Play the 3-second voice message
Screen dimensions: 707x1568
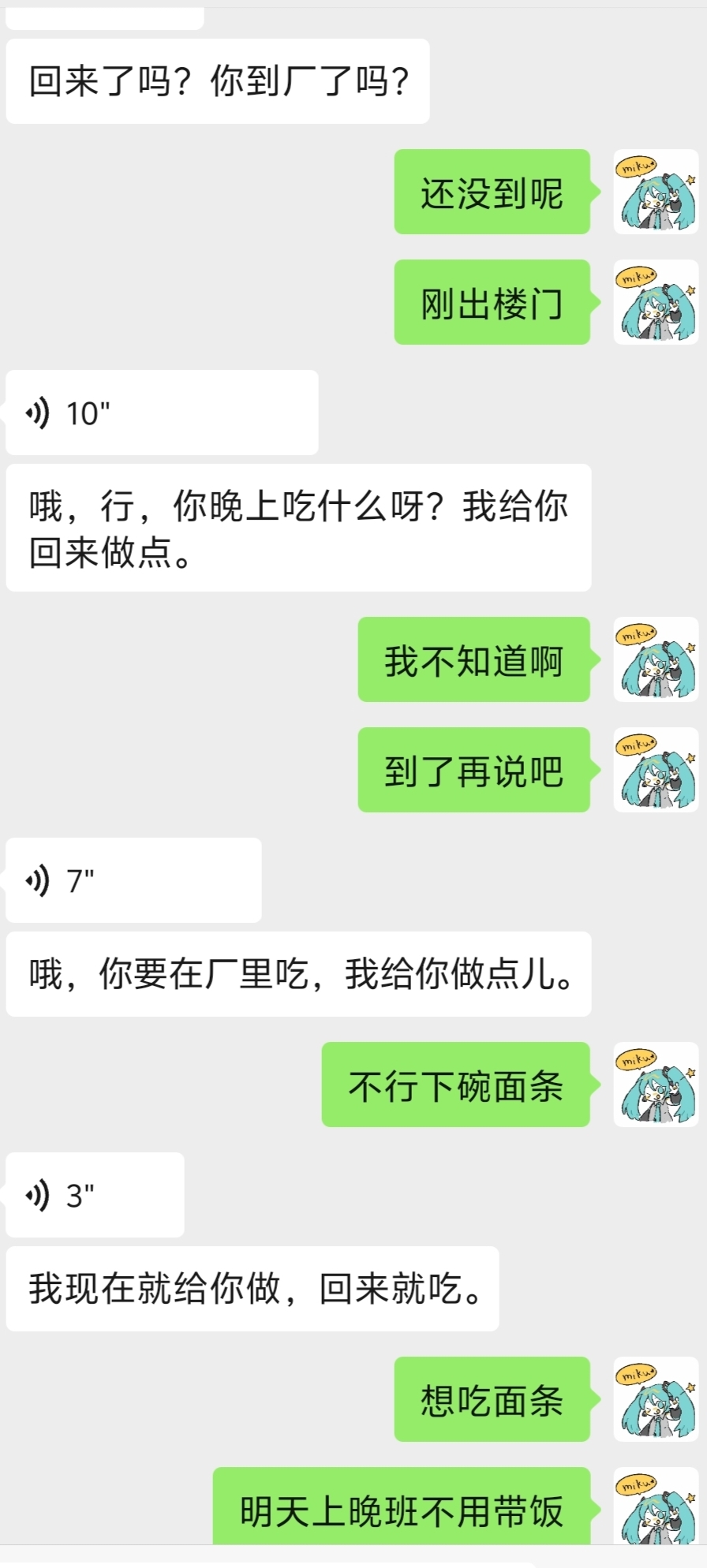click(95, 1195)
